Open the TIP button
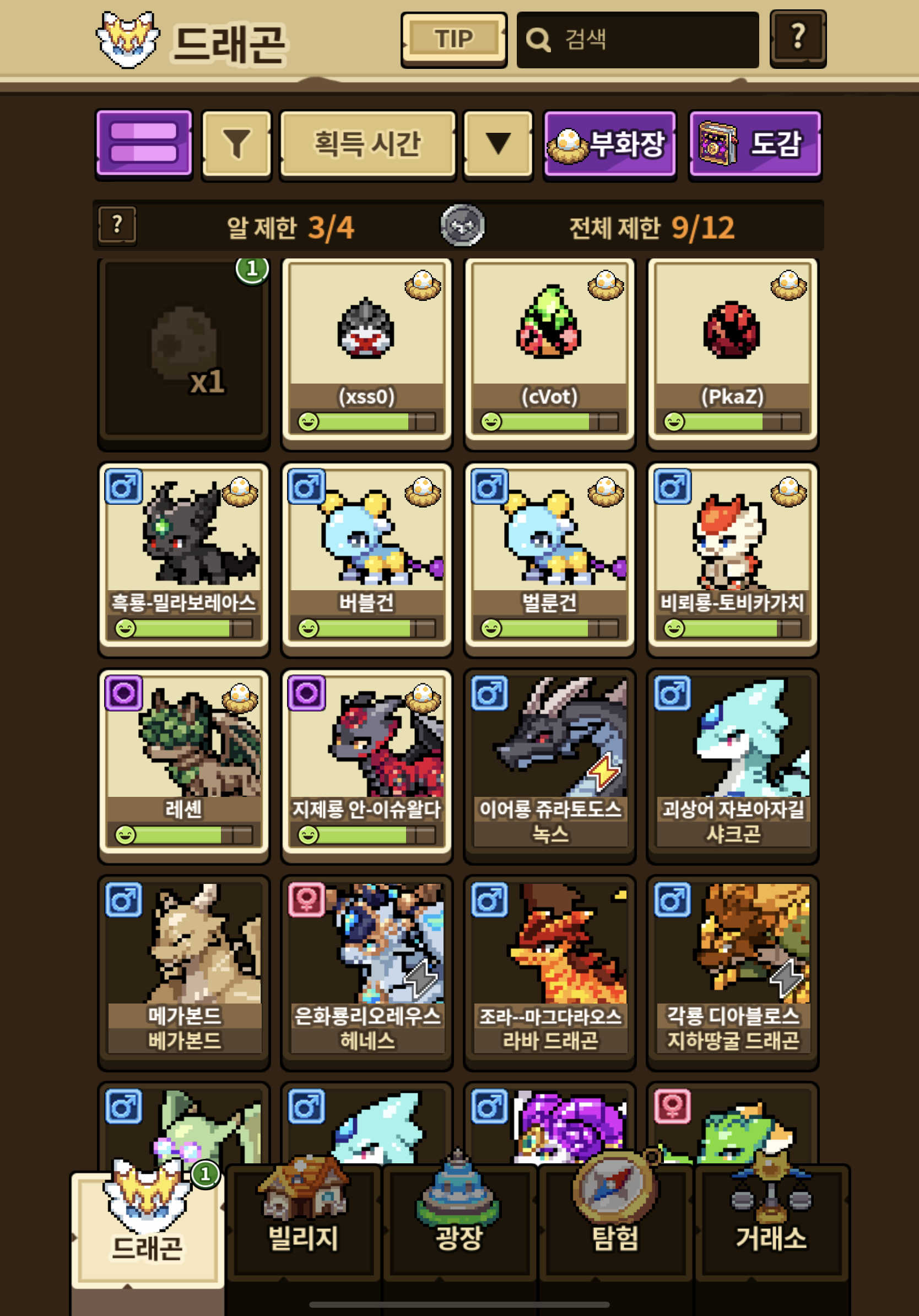919x1316 pixels. (454, 40)
